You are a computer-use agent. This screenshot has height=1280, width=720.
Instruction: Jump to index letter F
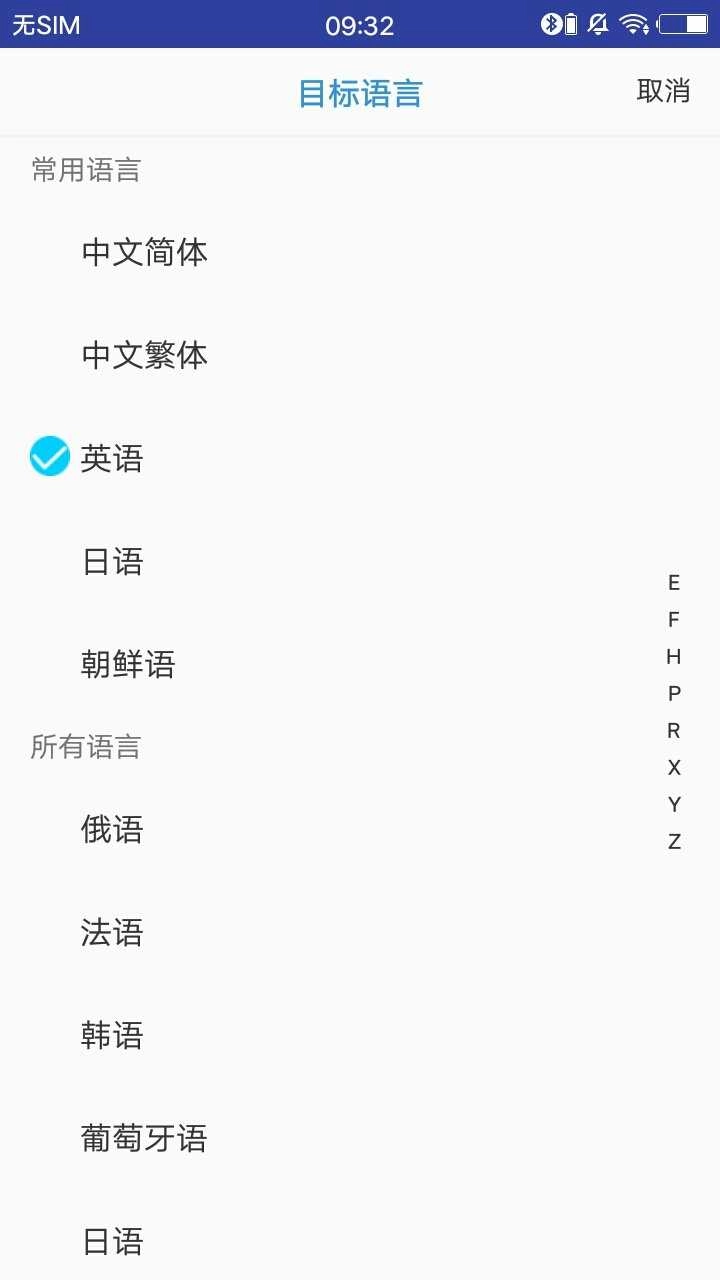click(674, 620)
